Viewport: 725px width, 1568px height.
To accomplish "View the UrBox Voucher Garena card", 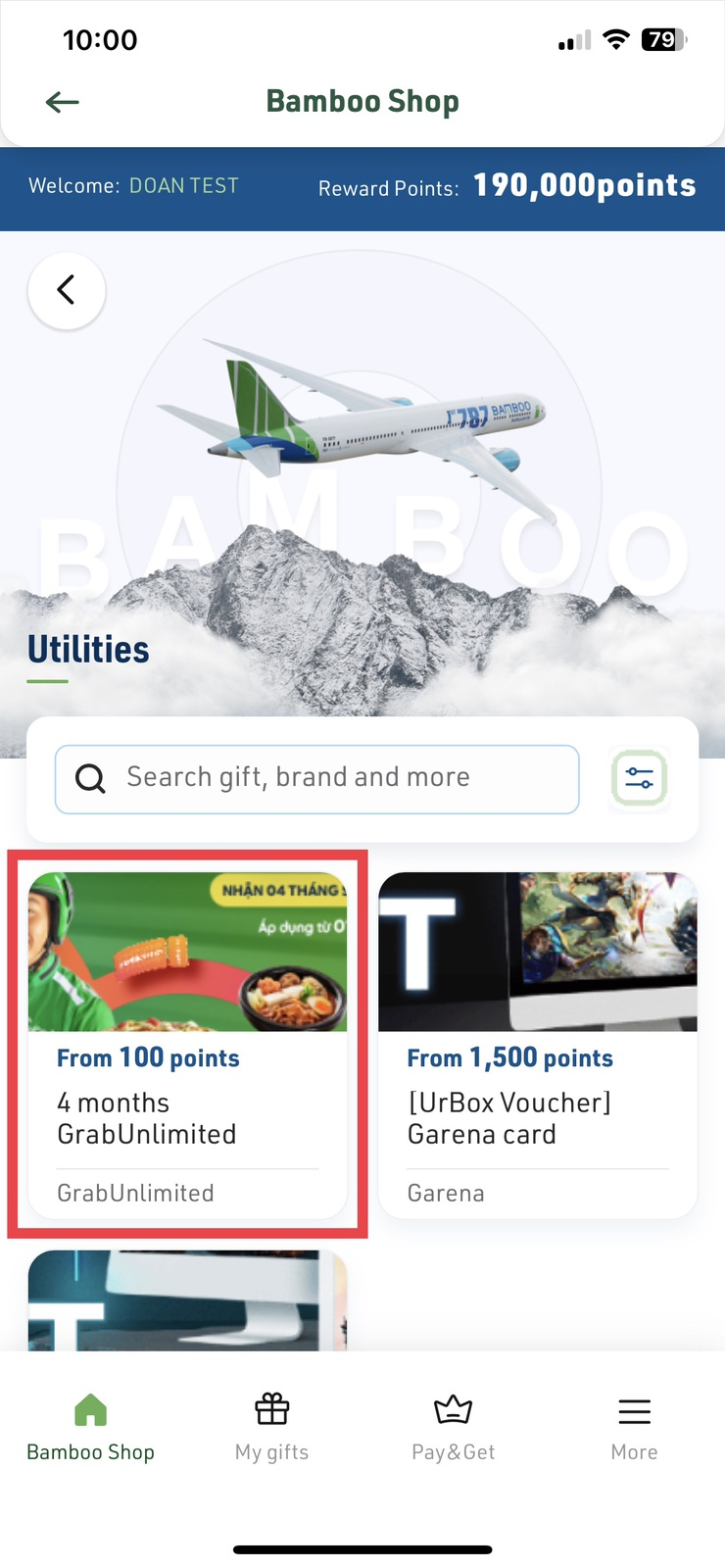I will click(537, 1044).
